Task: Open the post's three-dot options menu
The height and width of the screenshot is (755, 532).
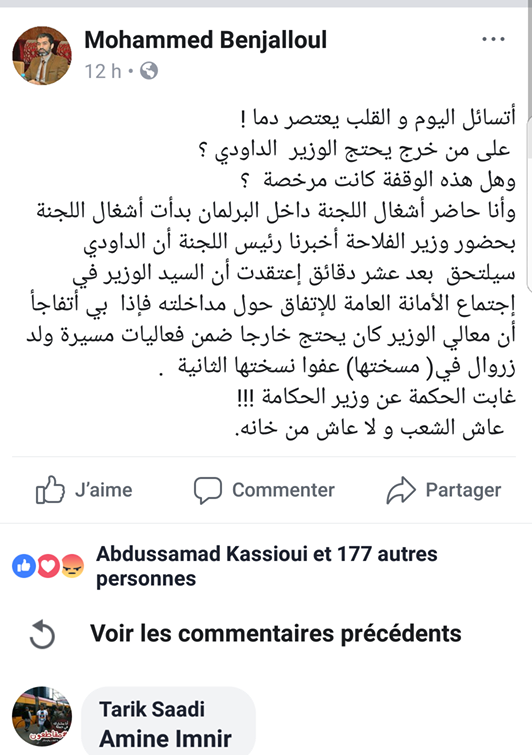Action: [493, 39]
